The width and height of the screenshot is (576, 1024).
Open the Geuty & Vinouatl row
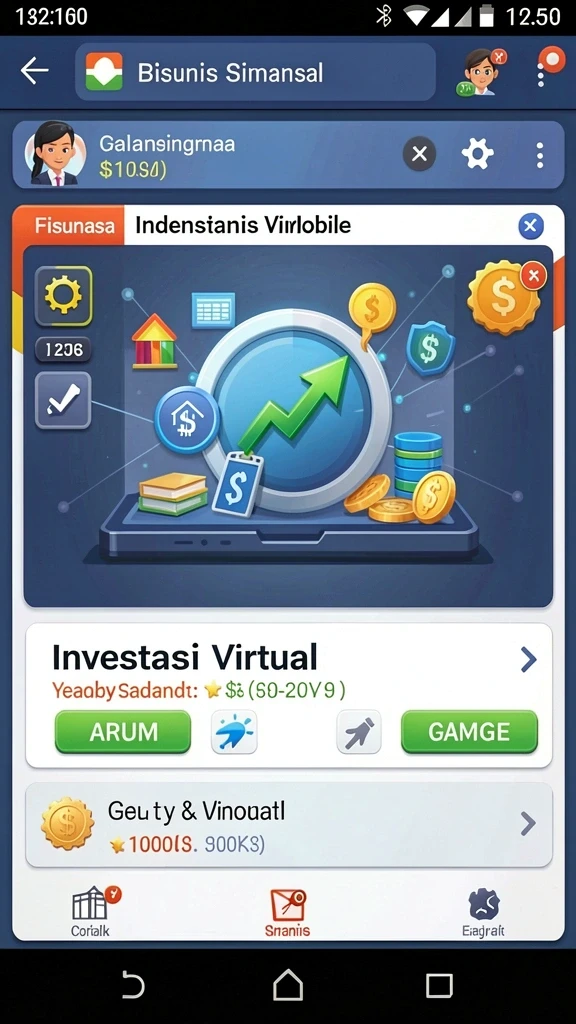pyautogui.click(x=289, y=825)
